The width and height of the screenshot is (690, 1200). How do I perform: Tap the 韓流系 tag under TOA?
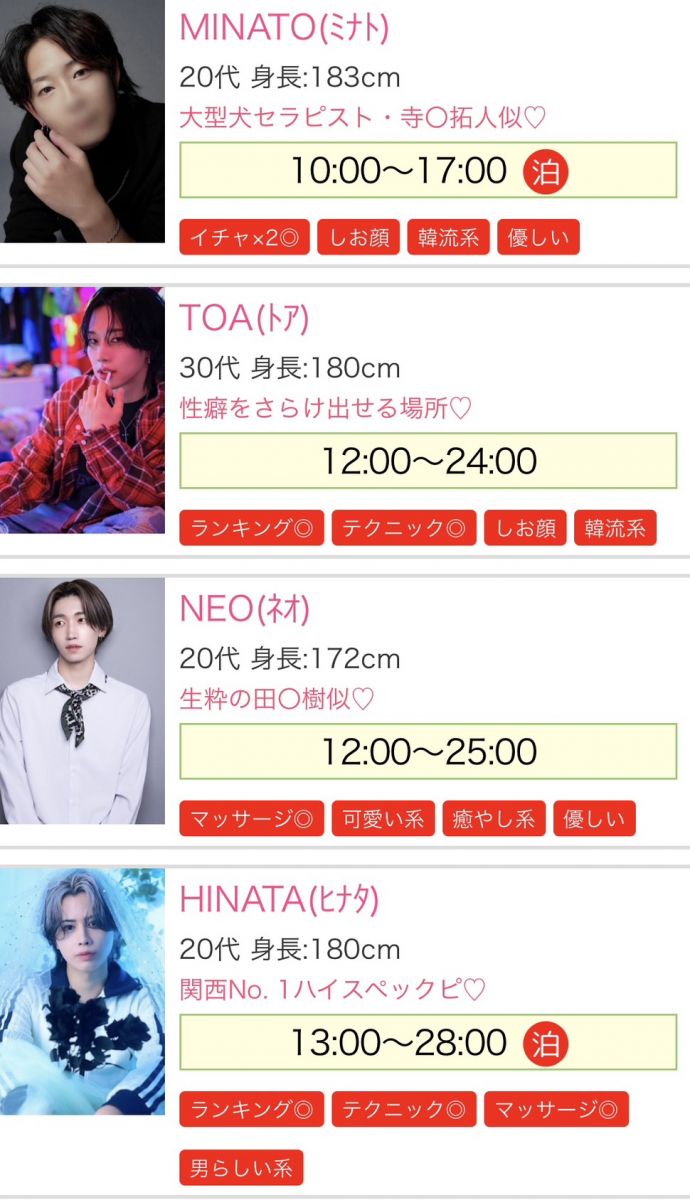[615, 529]
